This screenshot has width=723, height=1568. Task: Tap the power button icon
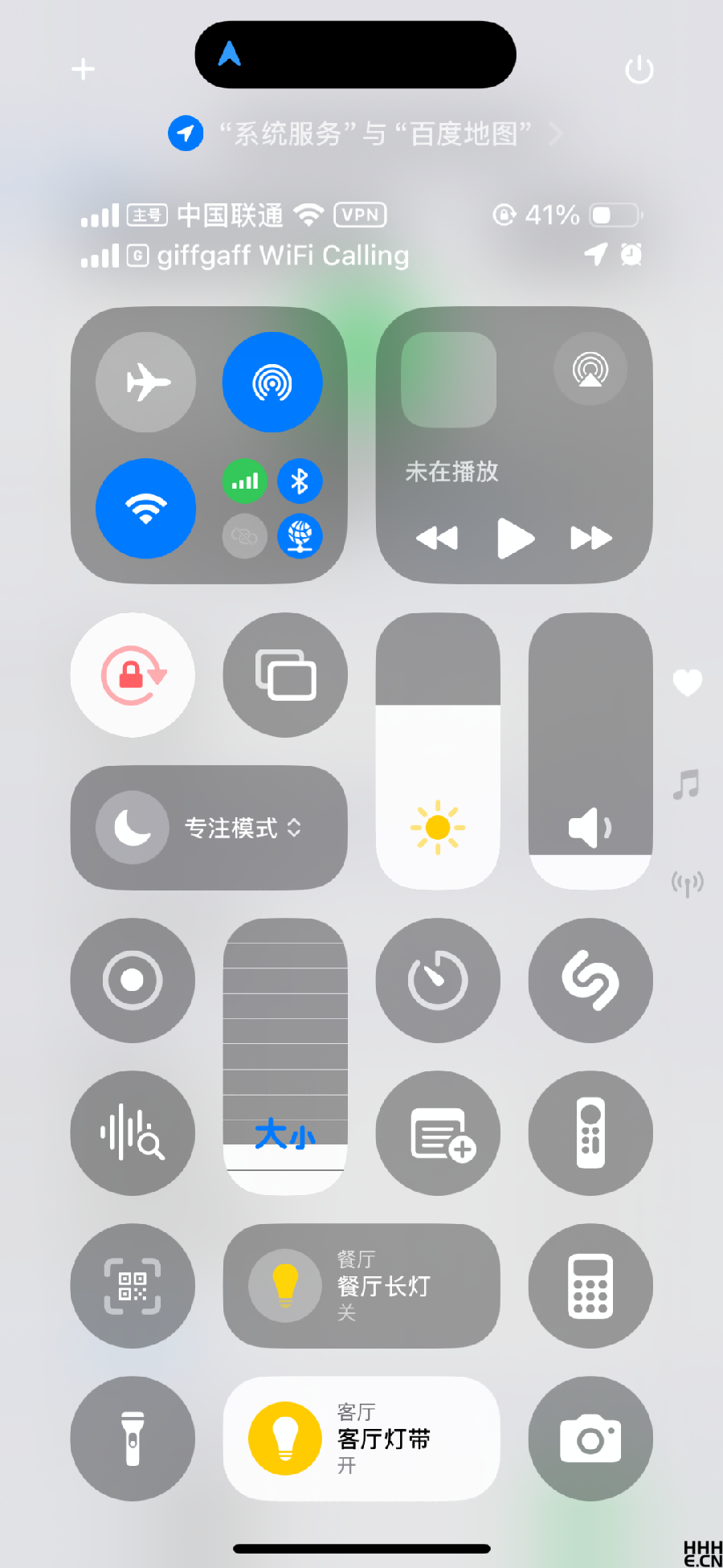pos(639,70)
